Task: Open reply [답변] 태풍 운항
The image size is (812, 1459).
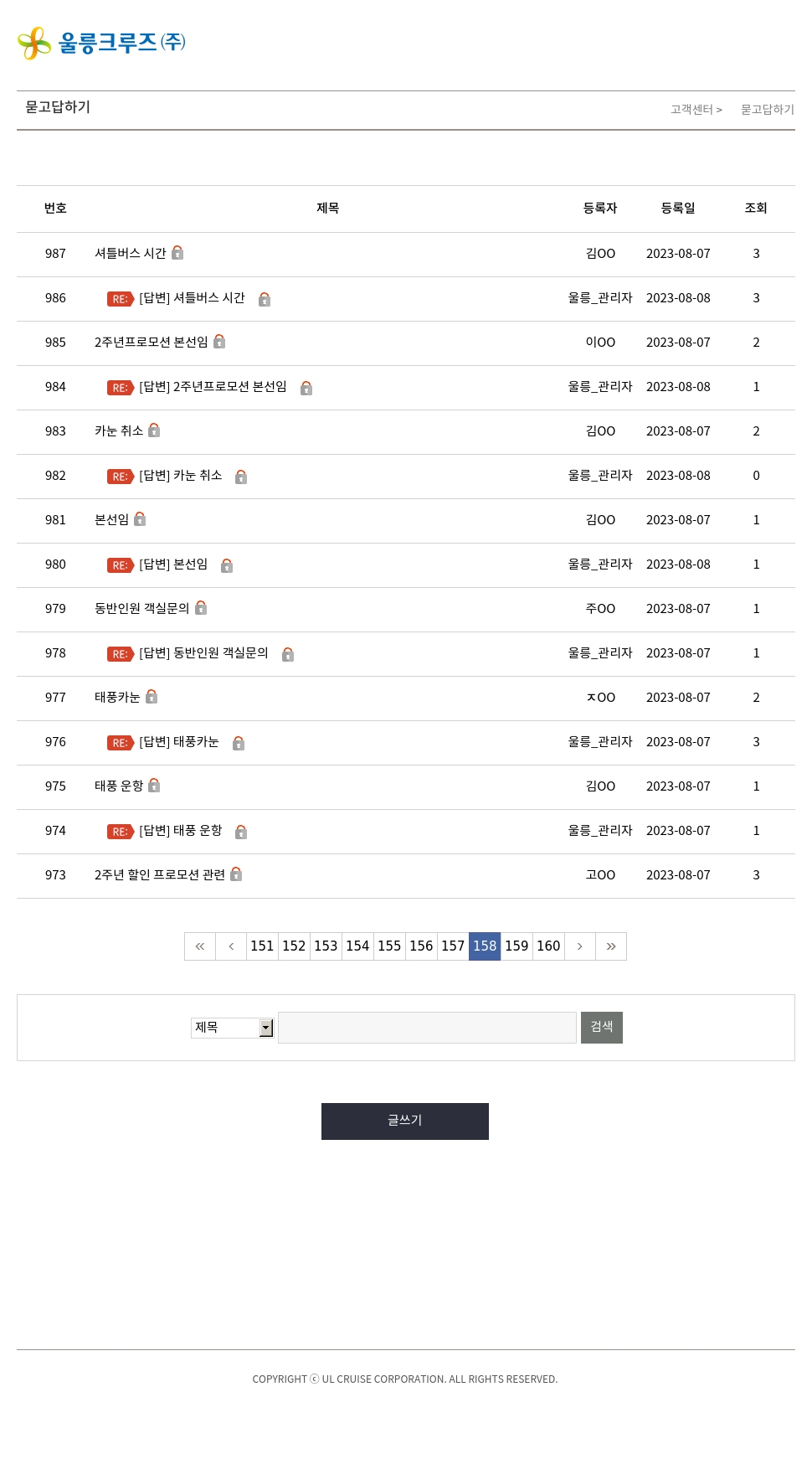Action: (x=181, y=831)
